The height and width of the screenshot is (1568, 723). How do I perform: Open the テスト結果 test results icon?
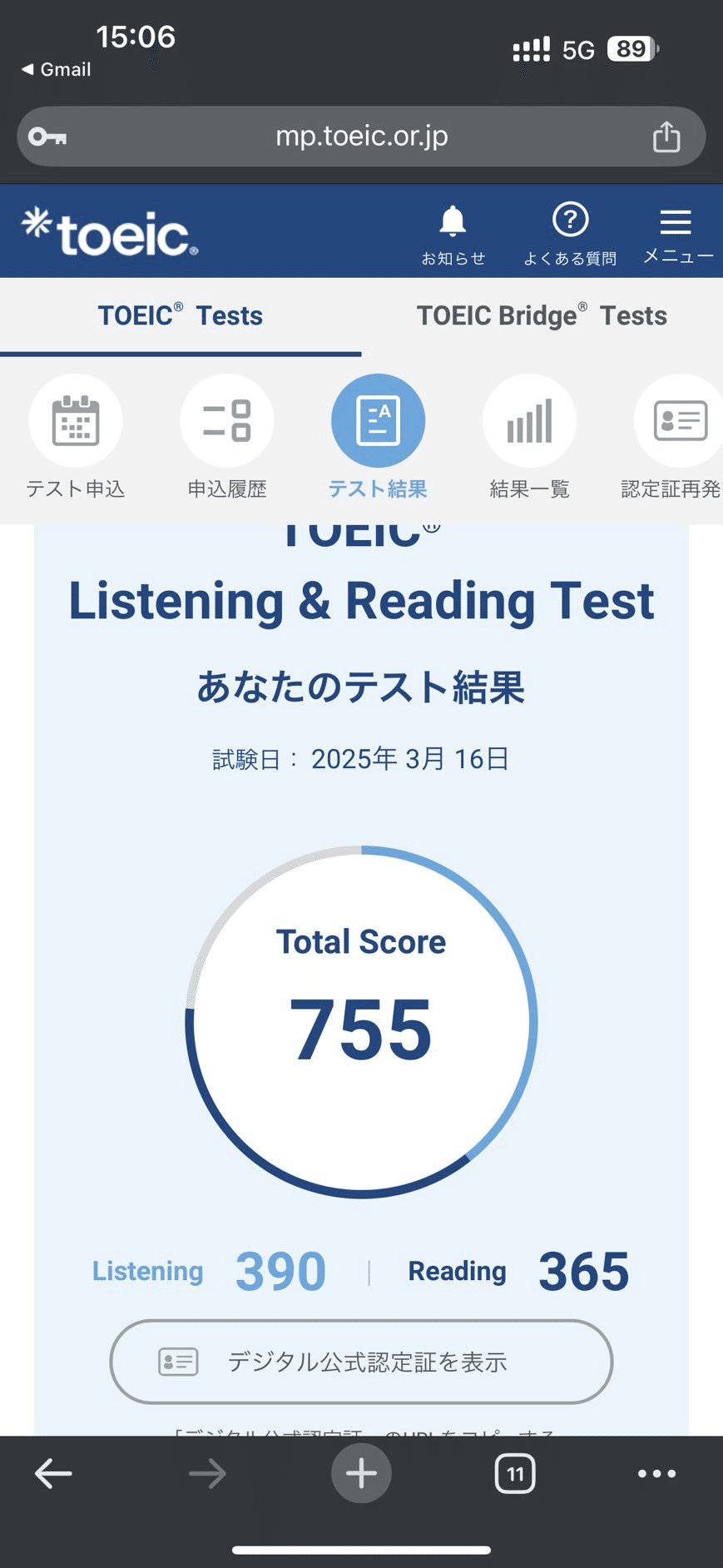(x=378, y=420)
